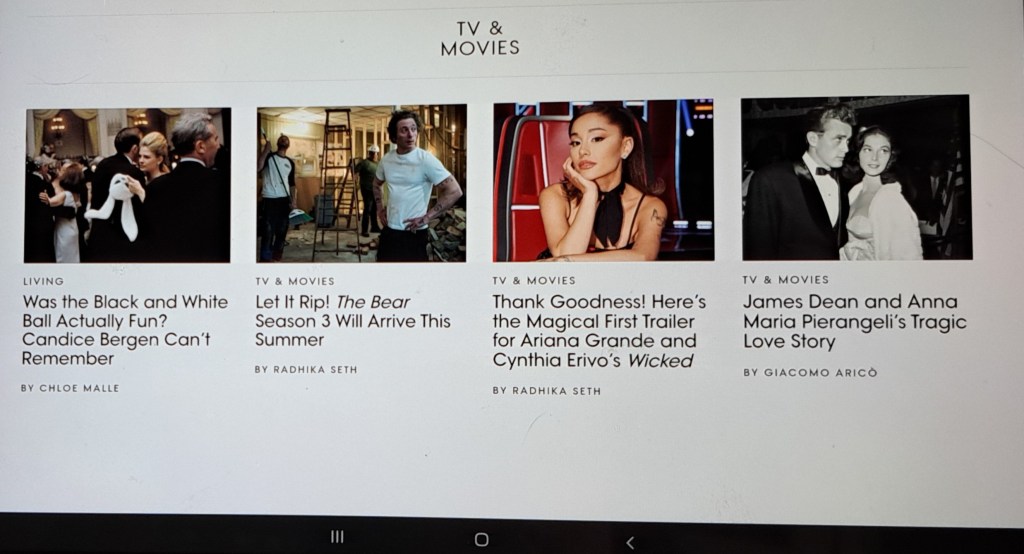
Task: Open the James Dean black-and-white photo article
Action: tap(856, 177)
